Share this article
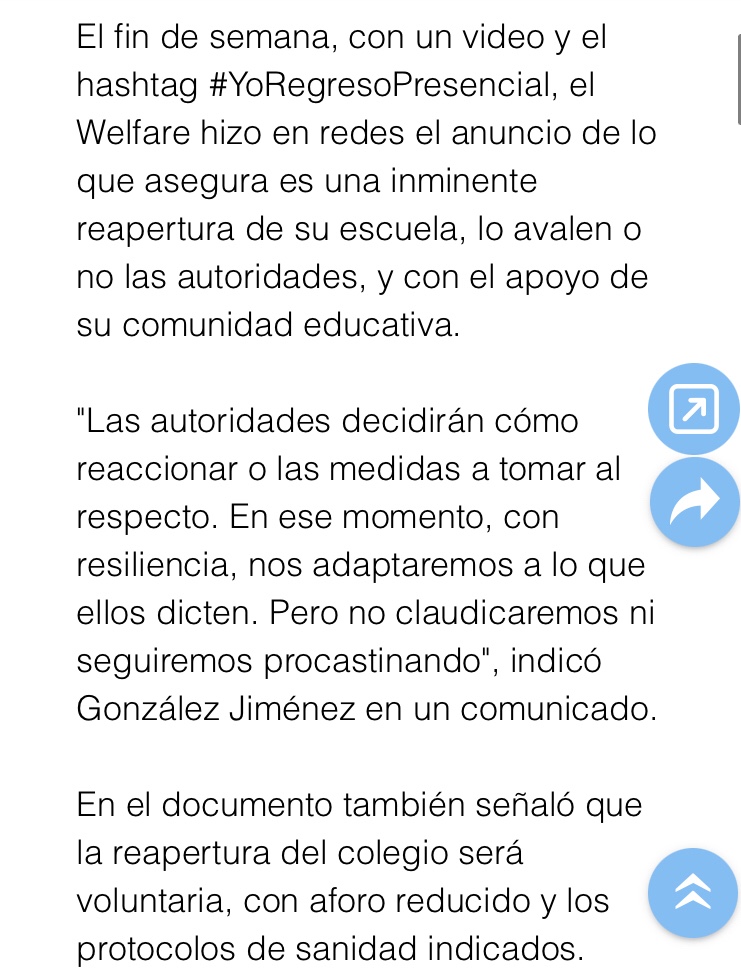Viewport: 741px width, 978px height. [694, 502]
